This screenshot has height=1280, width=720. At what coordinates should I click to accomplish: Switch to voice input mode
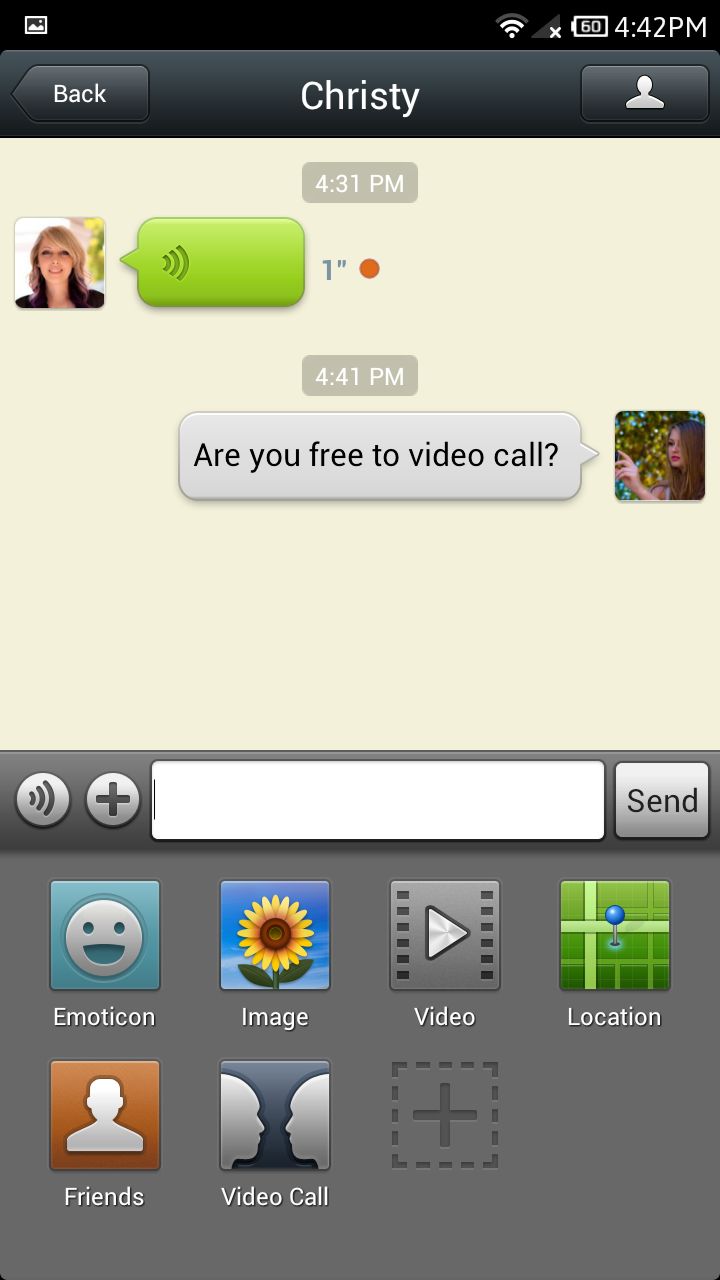(43, 800)
